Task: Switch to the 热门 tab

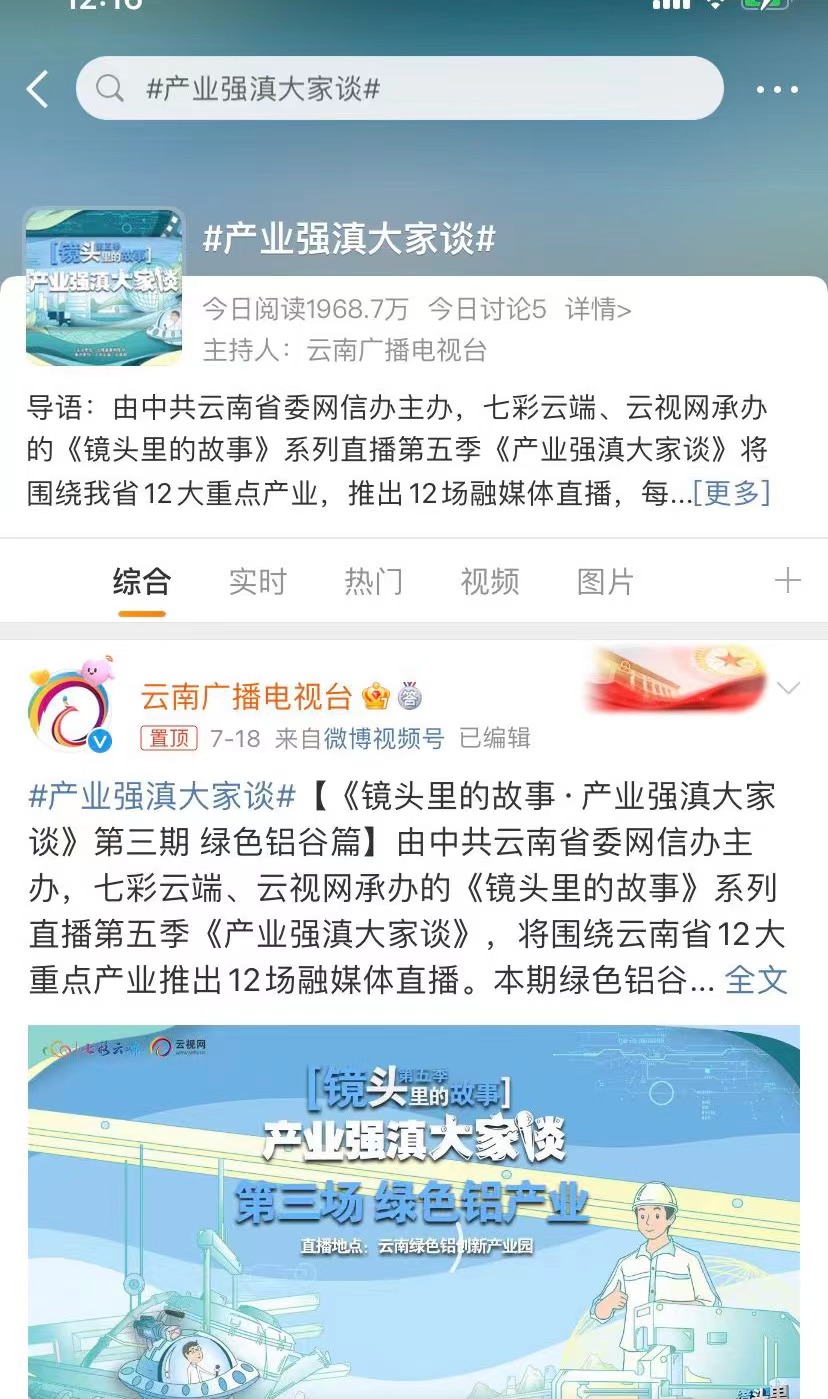Action: (374, 582)
